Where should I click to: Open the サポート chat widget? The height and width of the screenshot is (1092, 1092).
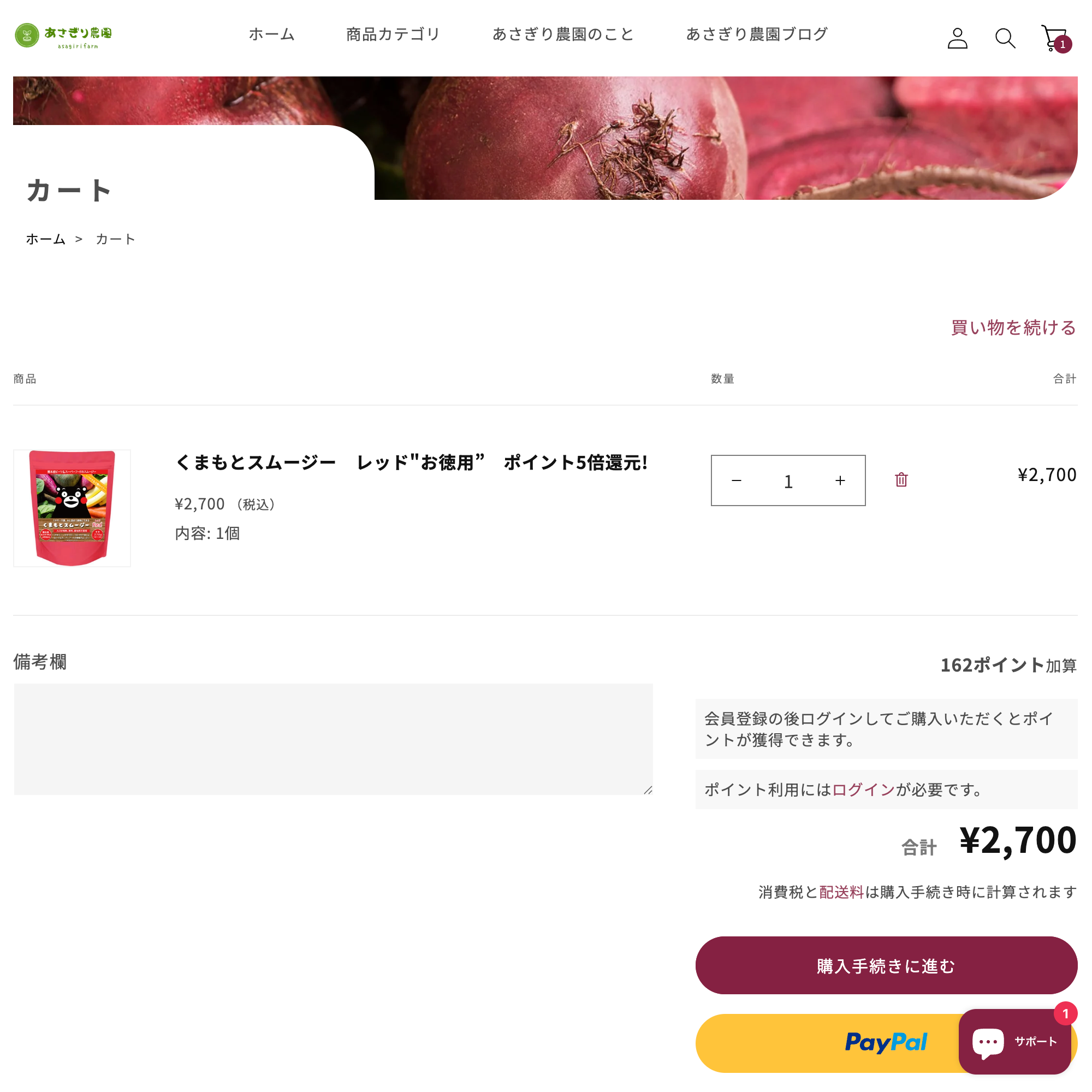click(1014, 1042)
